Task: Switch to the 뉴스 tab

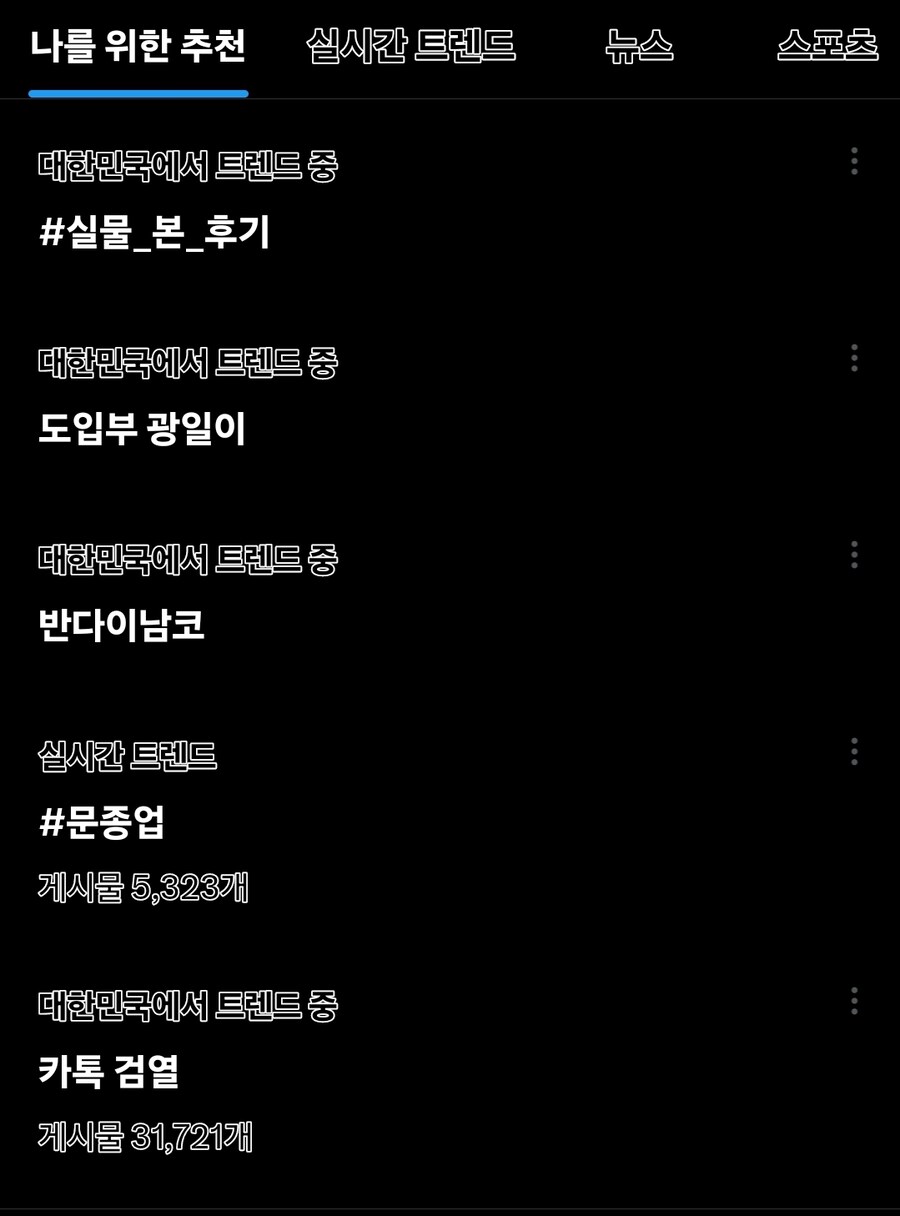Action: [x=640, y=46]
